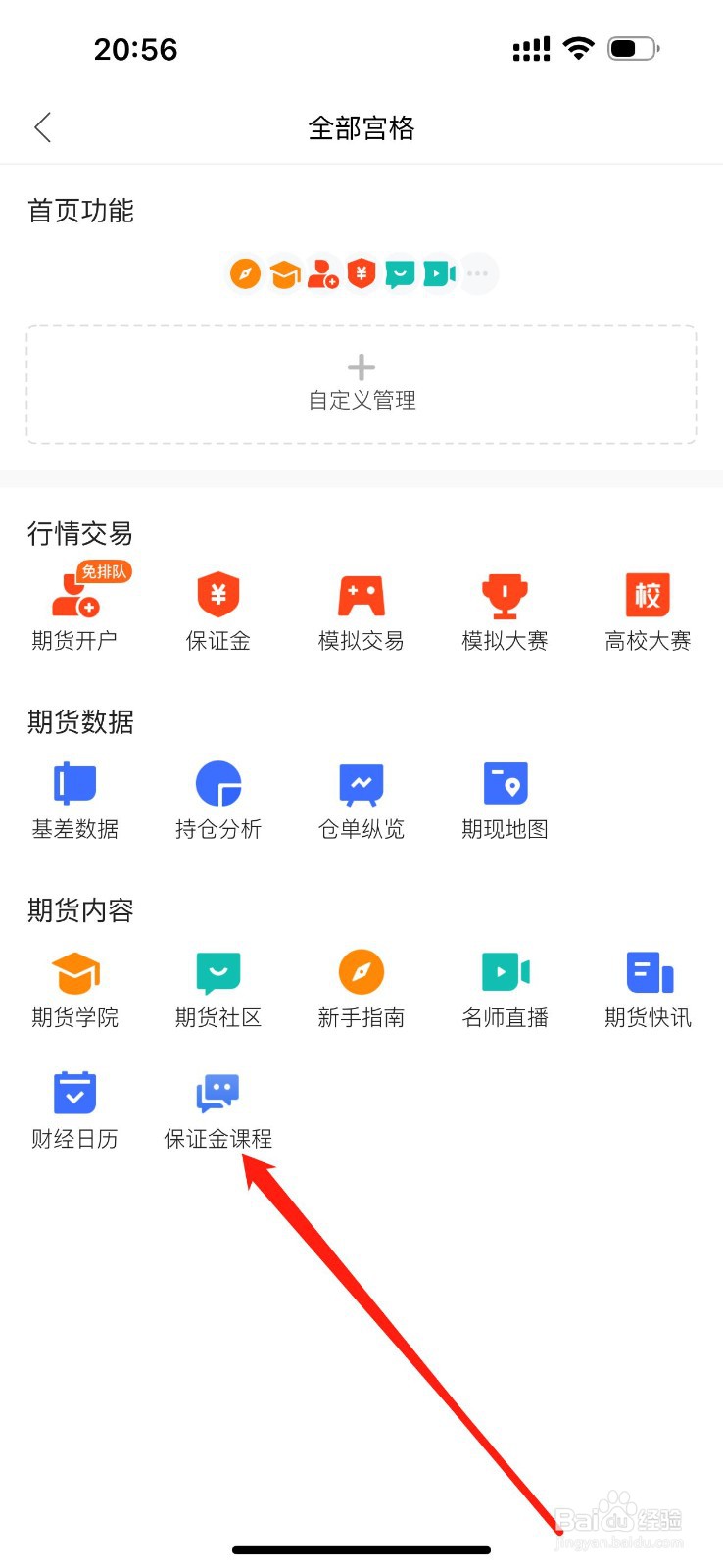Tap 自定义管理 custom management area
The image size is (723, 1568).
click(x=361, y=384)
